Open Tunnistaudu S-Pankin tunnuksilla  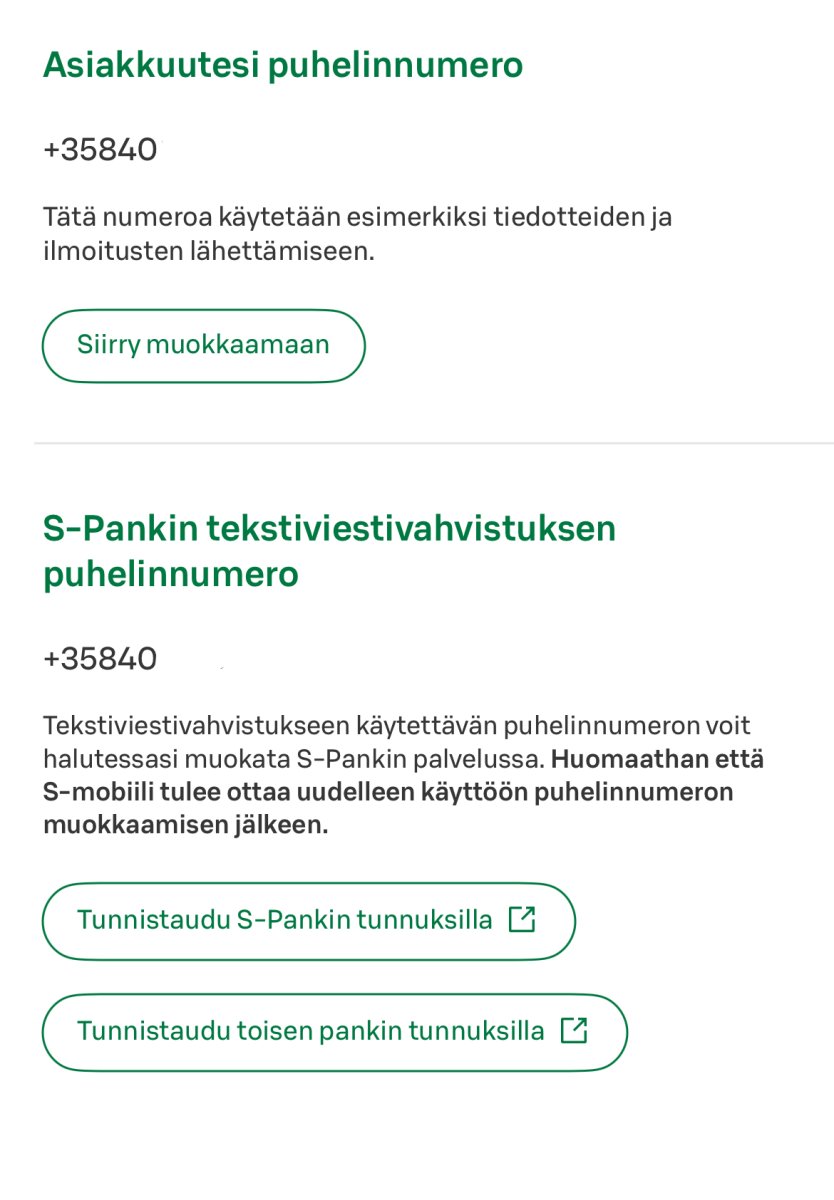308,920
